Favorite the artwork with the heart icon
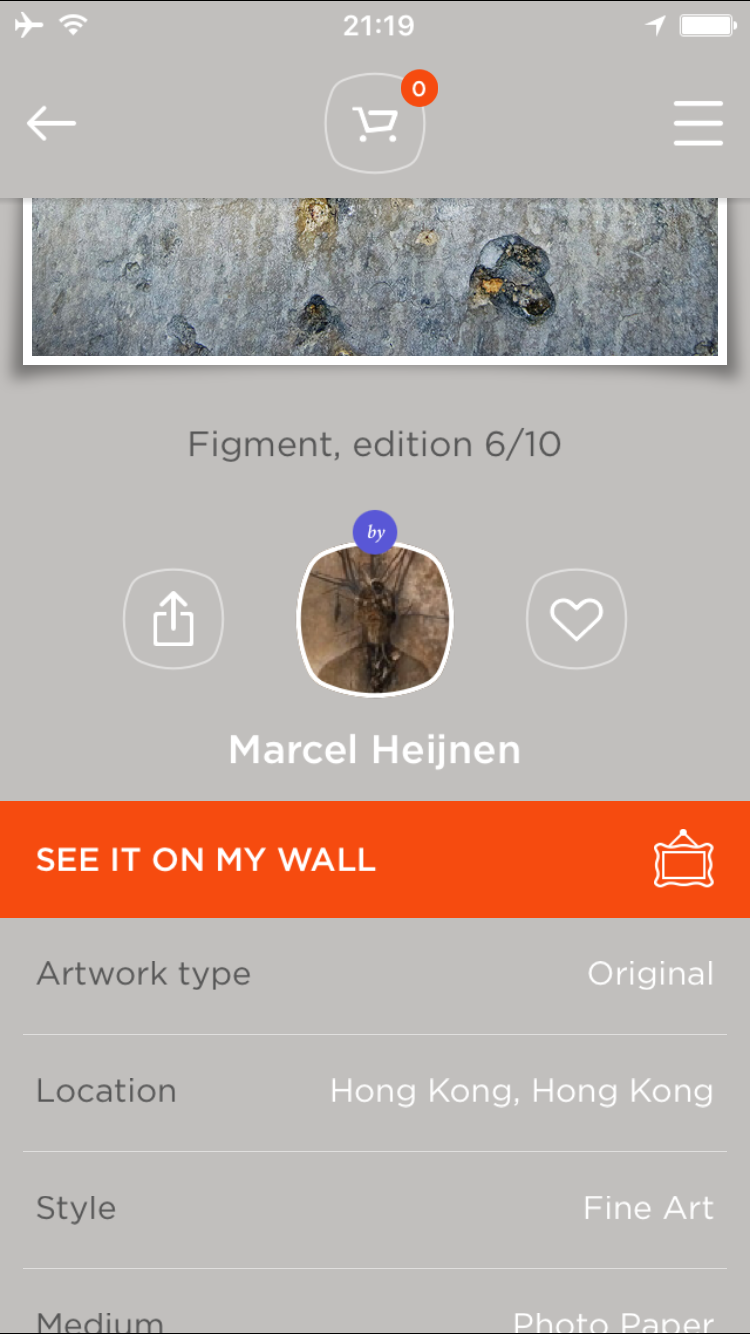This screenshot has width=750, height=1334. pyautogui.click(x=576, y=618)
